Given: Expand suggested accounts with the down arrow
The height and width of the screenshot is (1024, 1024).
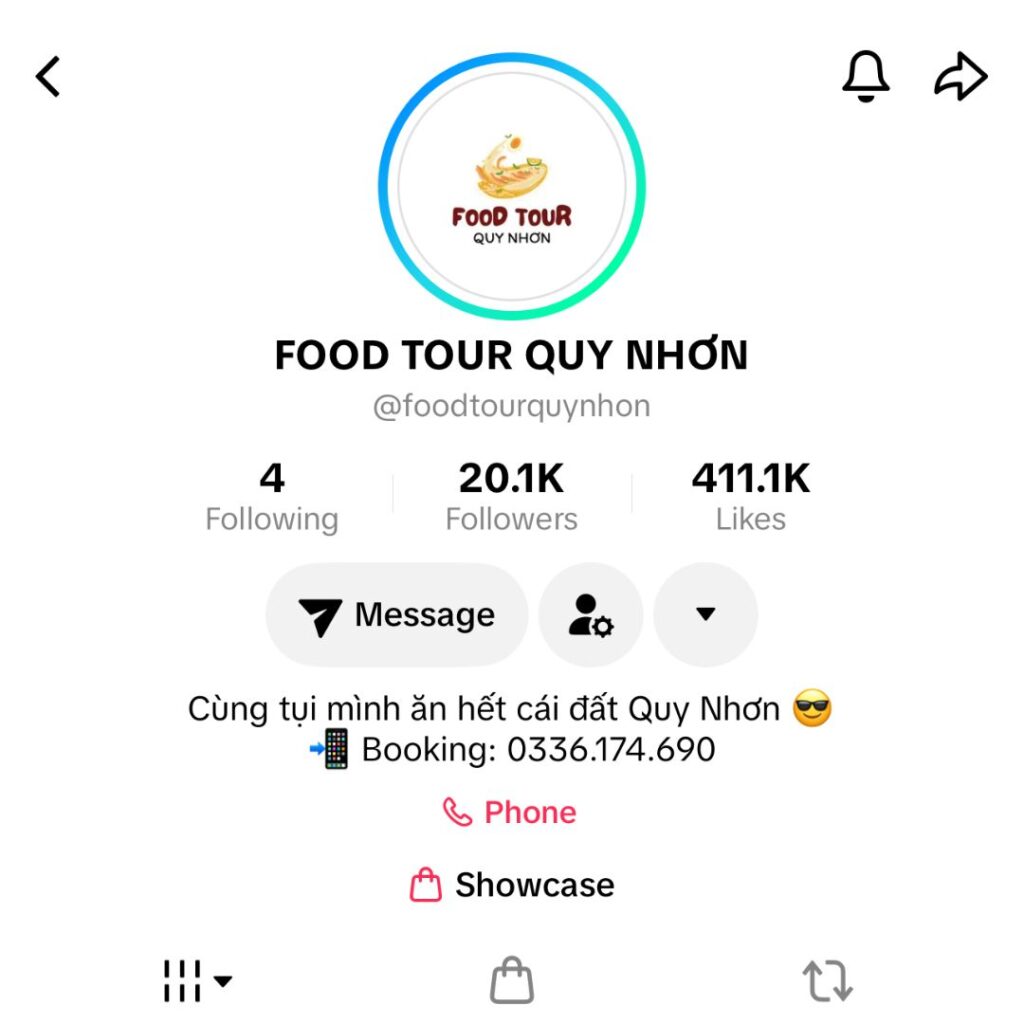Looking at the screenshot, I should tap(705, 615).
